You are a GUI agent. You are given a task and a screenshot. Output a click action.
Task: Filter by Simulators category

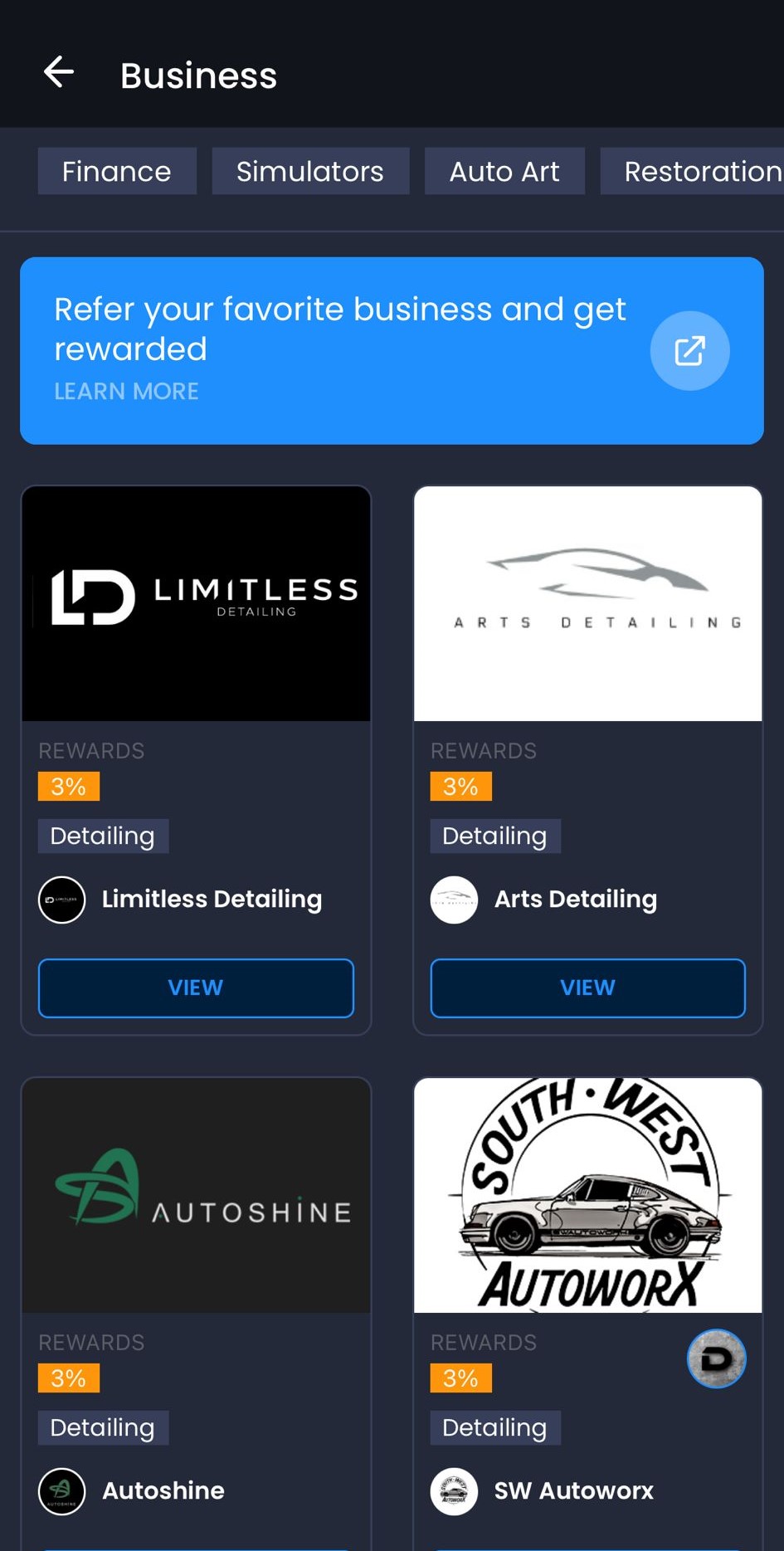310,172
